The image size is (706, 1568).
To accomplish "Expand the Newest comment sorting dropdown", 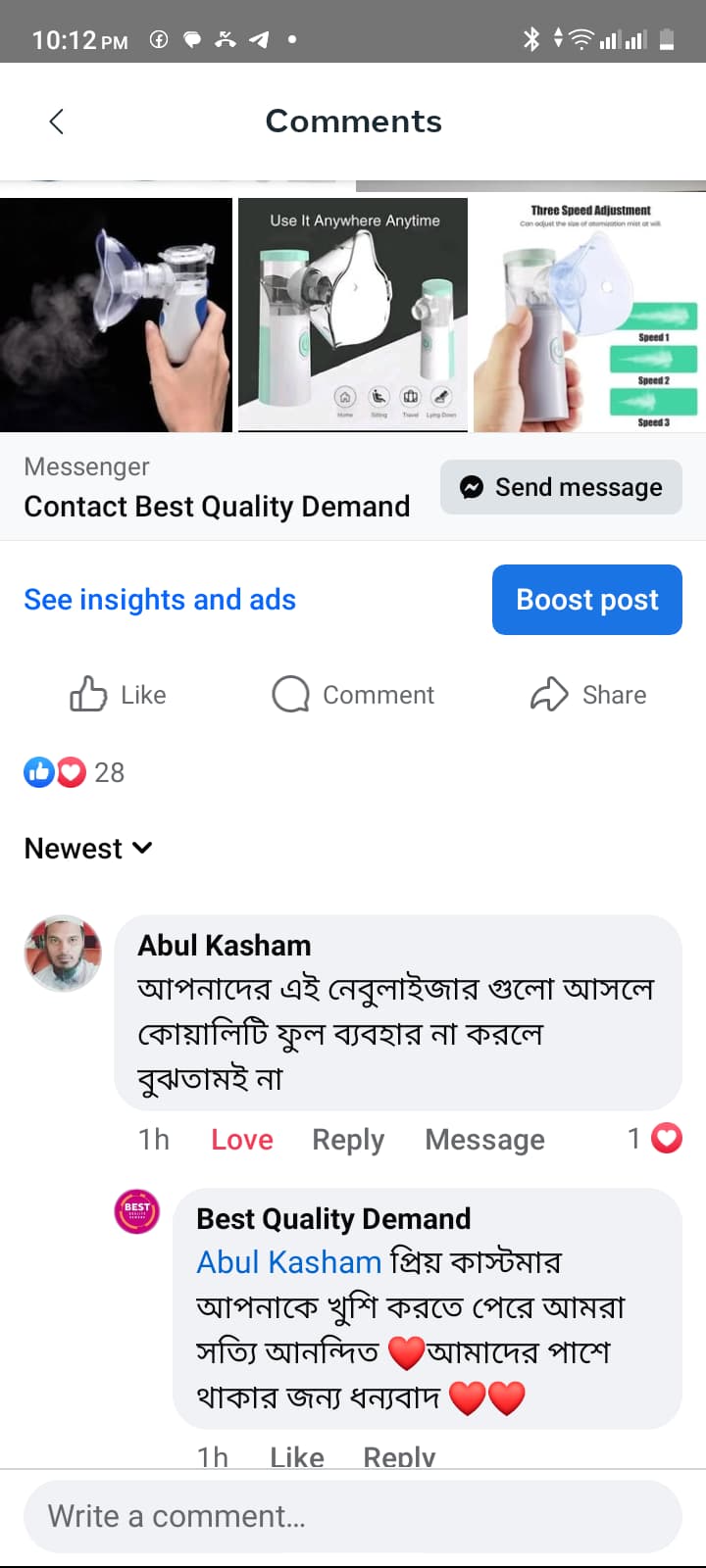I will (88, 849).
